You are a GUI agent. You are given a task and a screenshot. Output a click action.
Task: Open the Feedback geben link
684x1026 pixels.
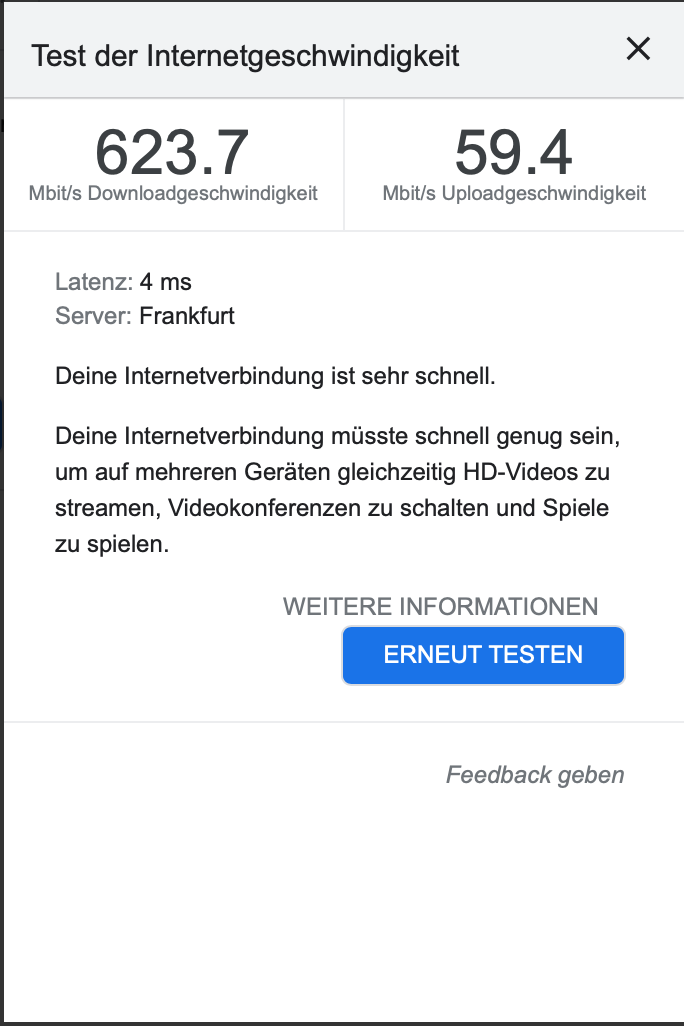pyautogui.click(x=534, y=775)
